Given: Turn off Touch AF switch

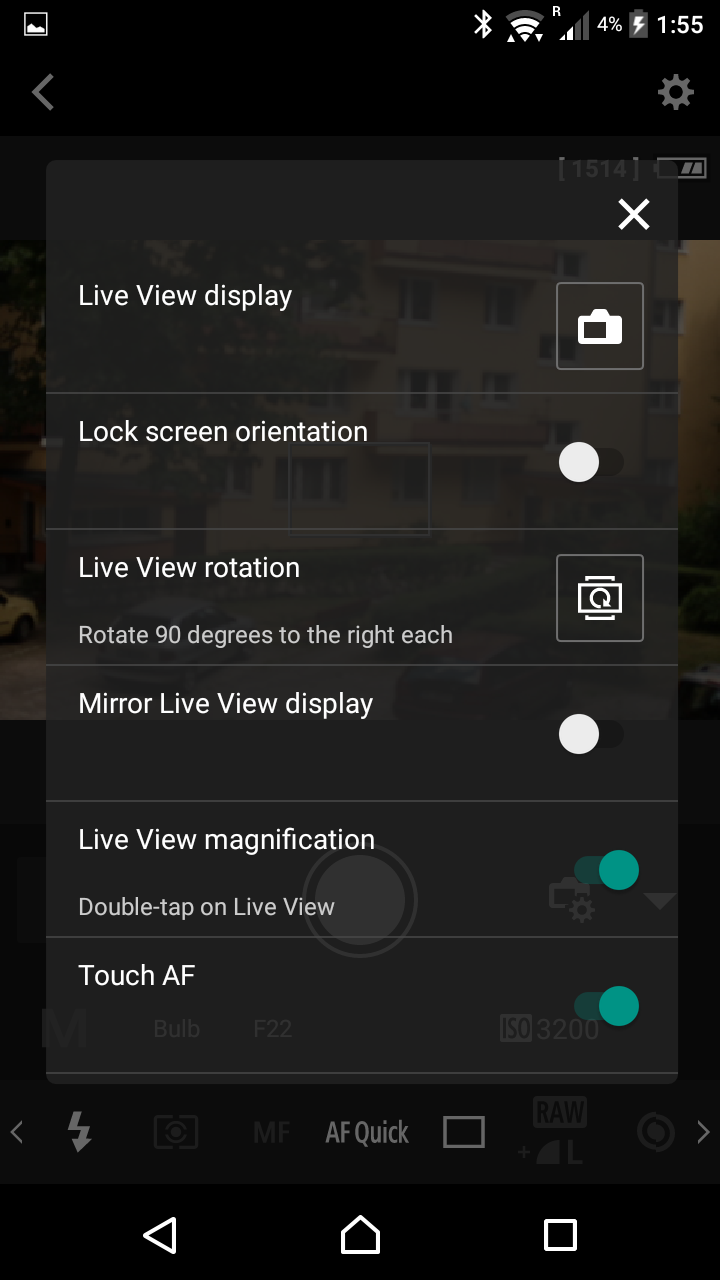Looking at the screenshot, I should click(606, 1006).
